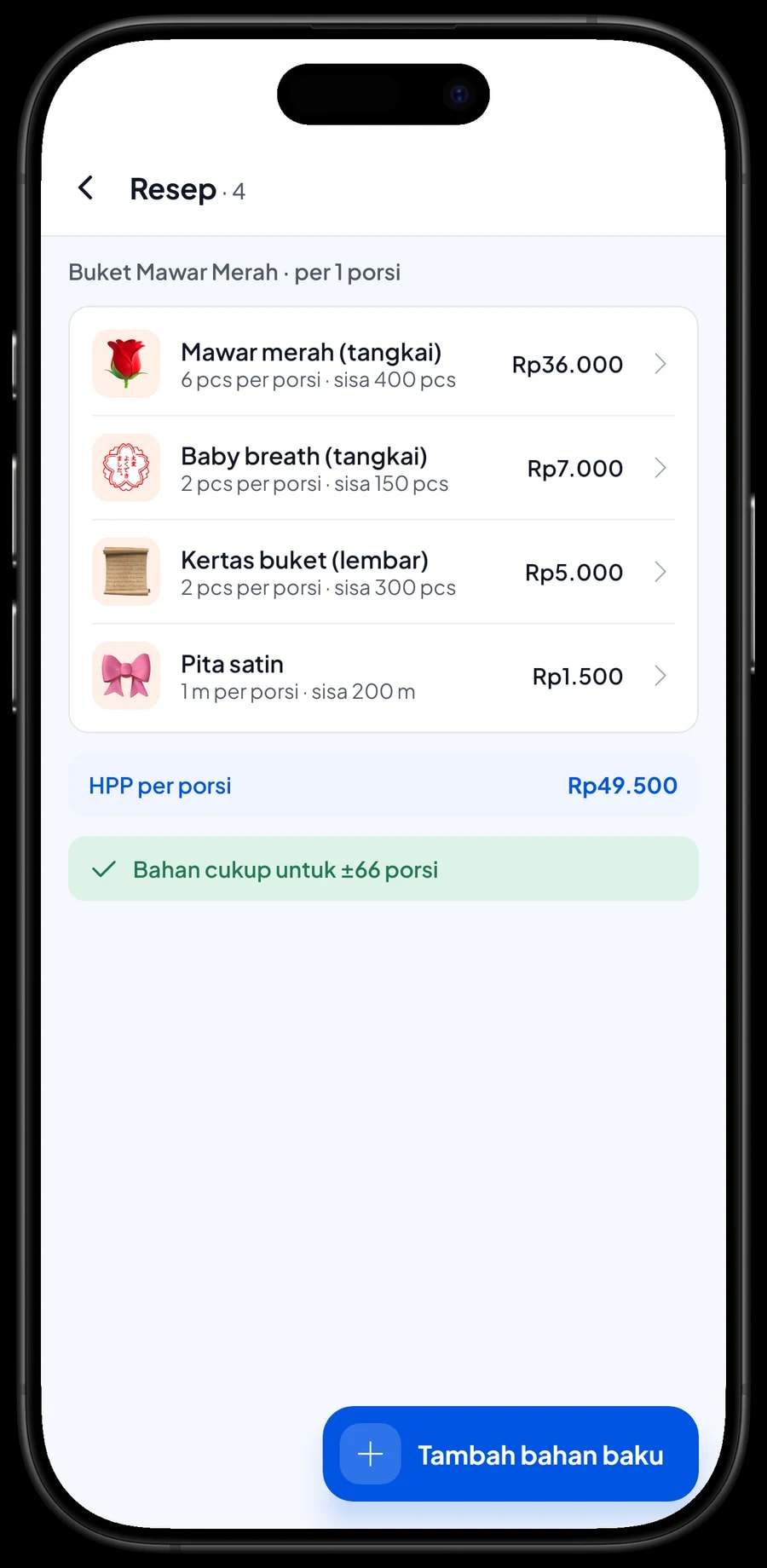
Task: Open the Kertas buket (lembar) ingredient
Action: (383, 572)
